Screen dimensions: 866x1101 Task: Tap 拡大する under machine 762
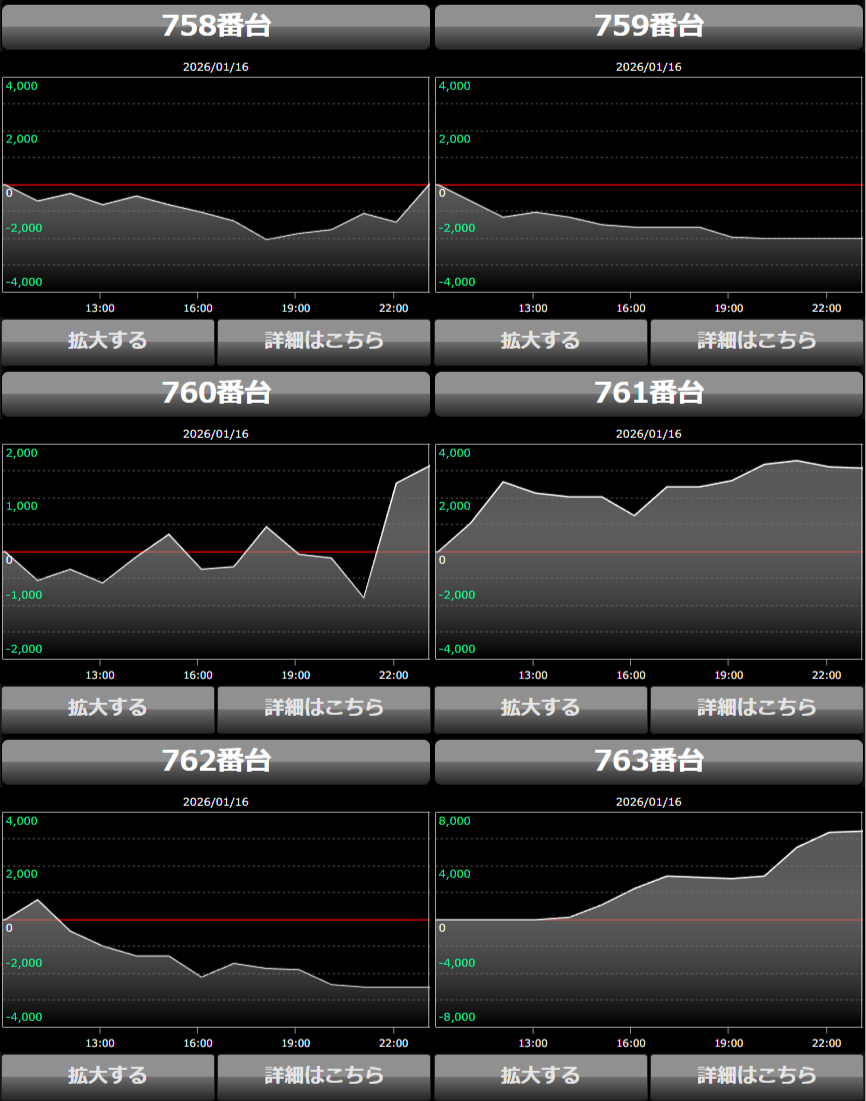[x=108, y=1076]
